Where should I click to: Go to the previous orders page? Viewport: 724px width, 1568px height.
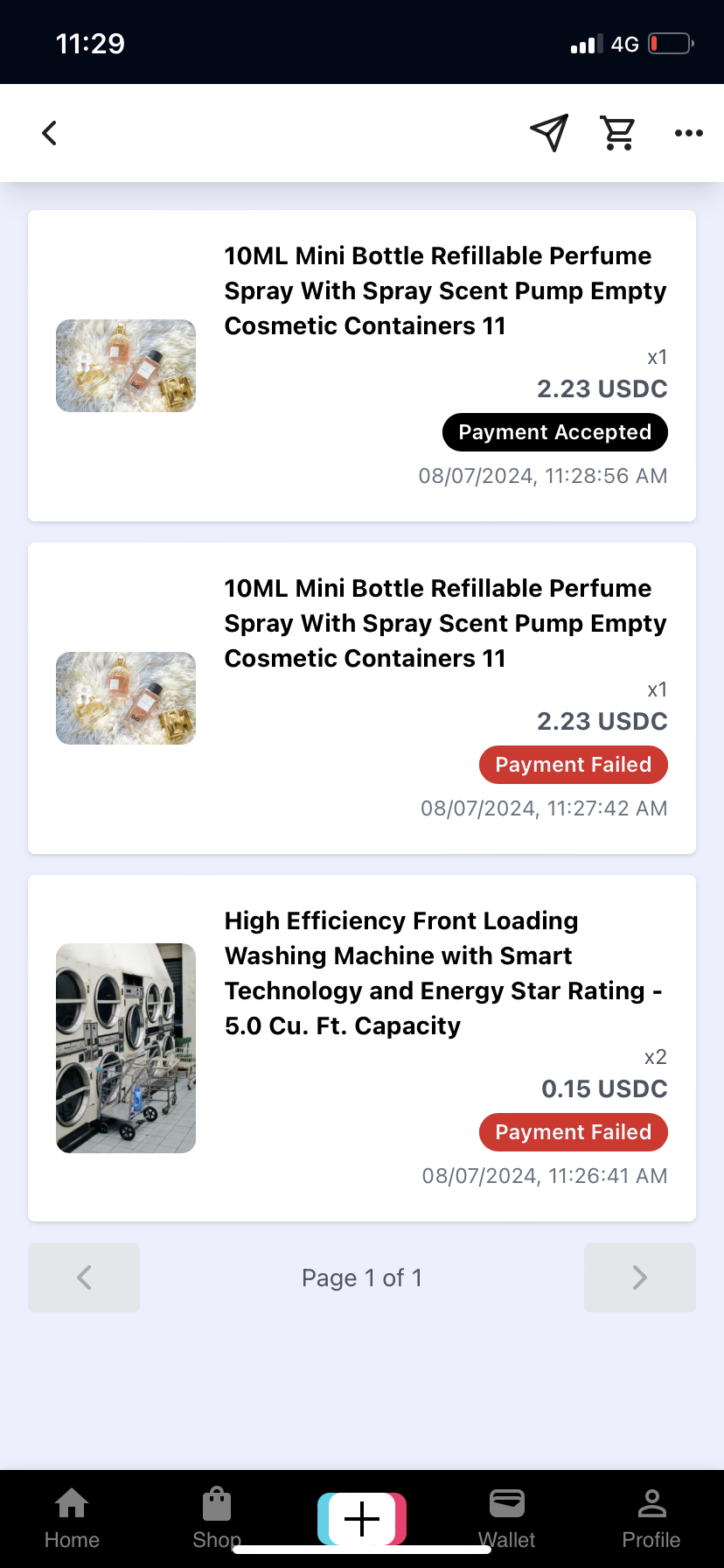[x=84, y=1277]
